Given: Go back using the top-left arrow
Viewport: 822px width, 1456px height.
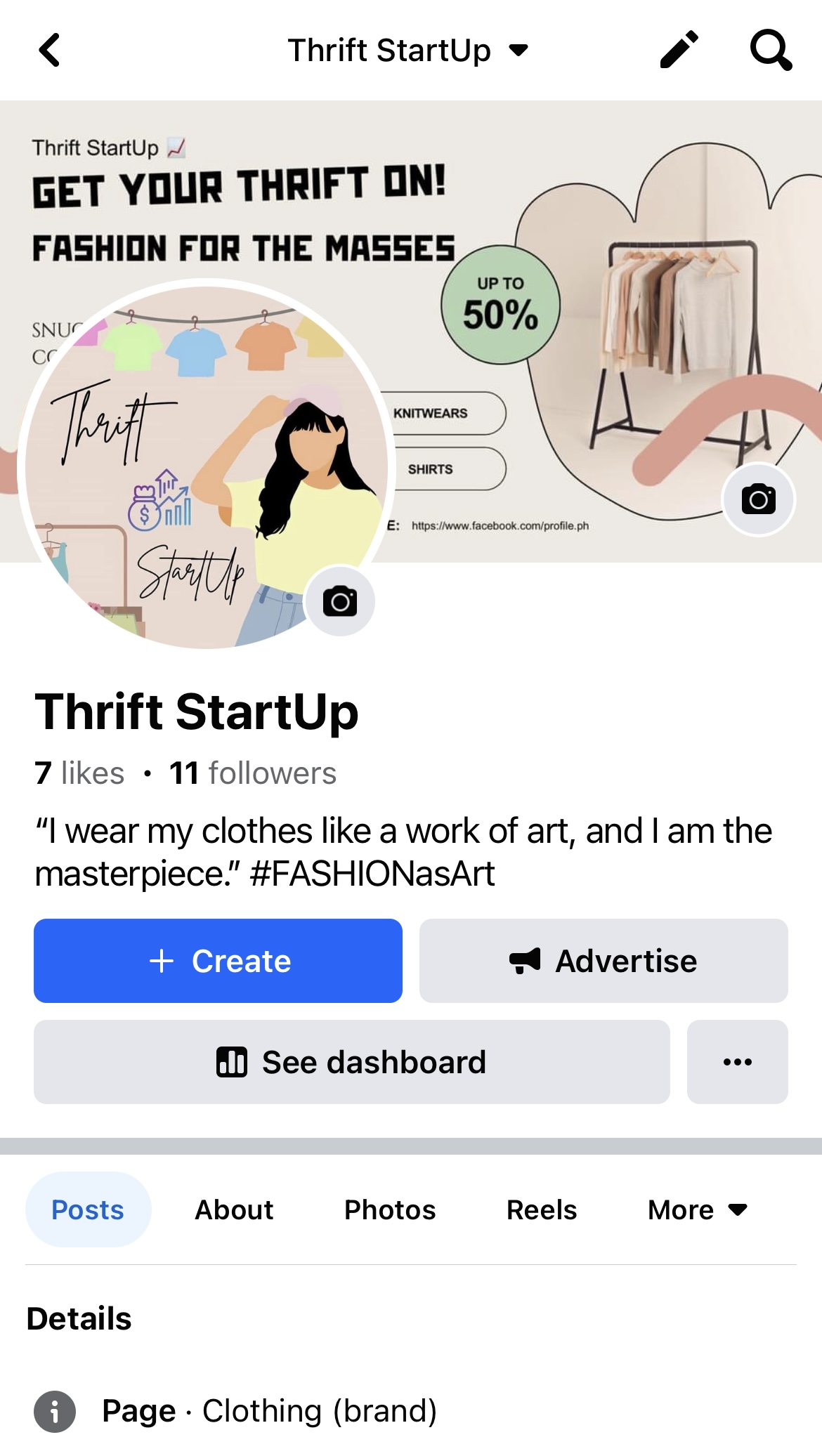Looking at the screenshot, I should click(49, 51).
